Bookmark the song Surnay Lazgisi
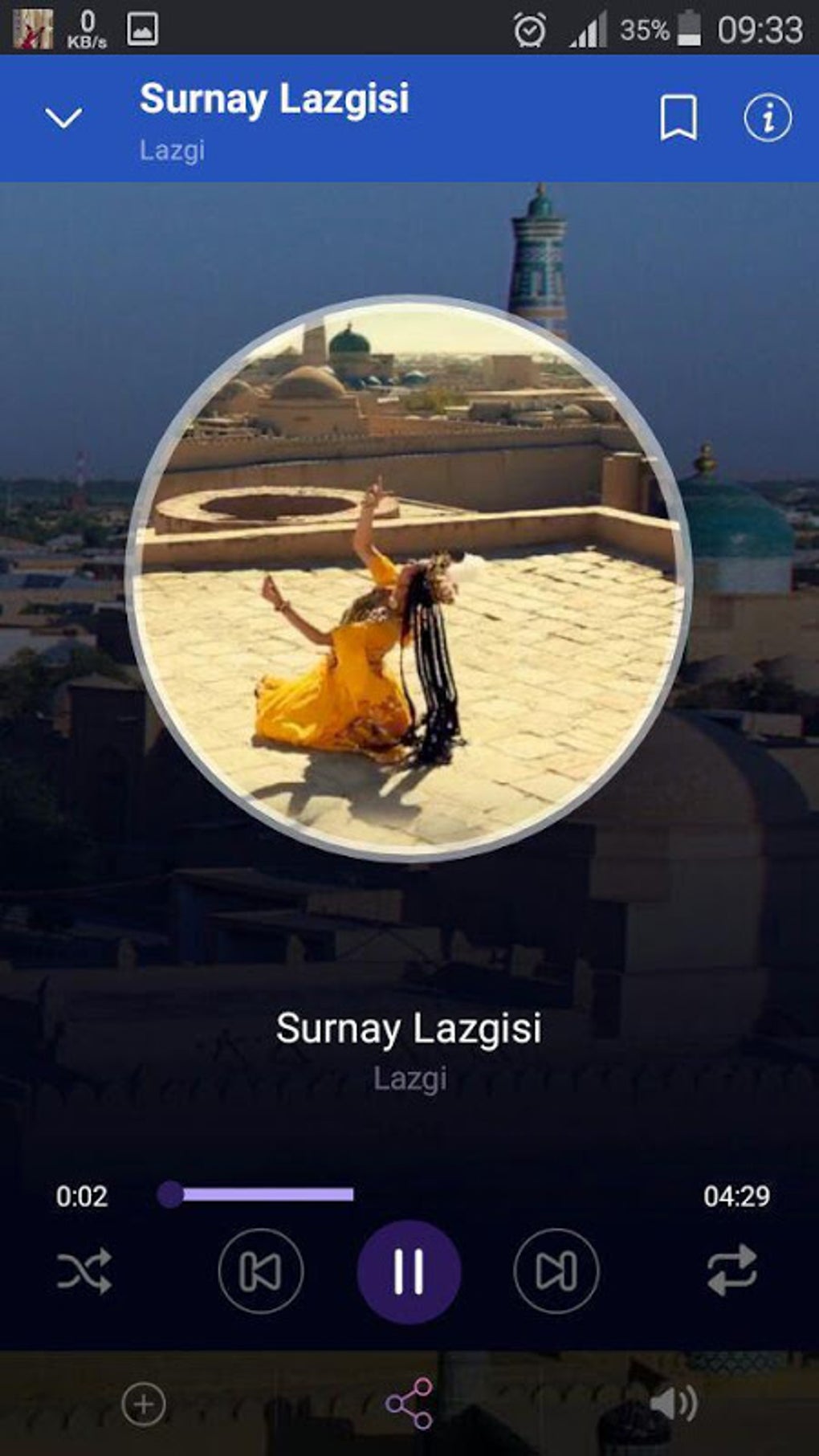This screenshot has height=1456, width=819. pyautogui.click(x=677, y=119)
